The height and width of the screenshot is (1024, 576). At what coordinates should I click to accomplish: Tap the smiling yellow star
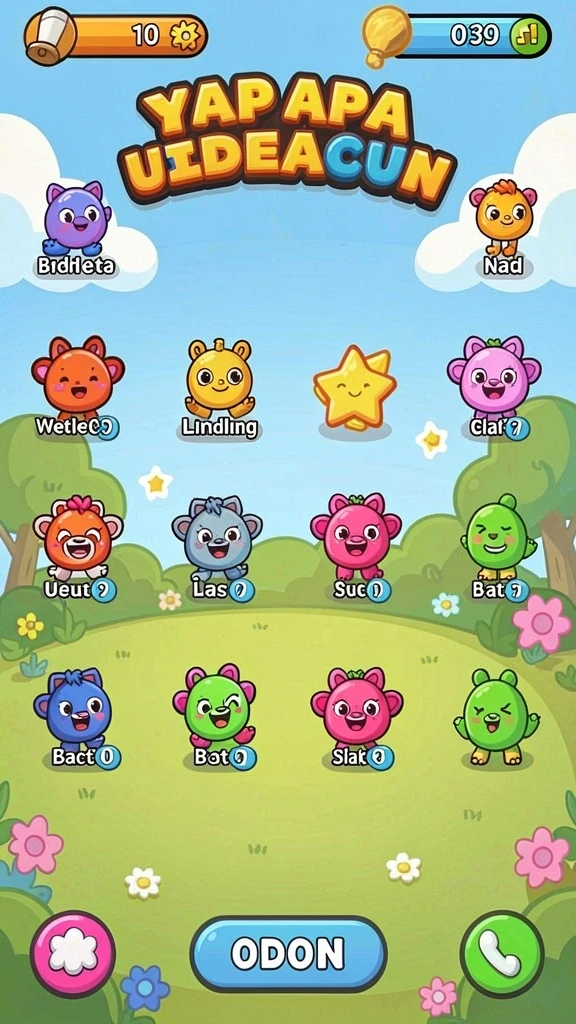pos(355,388)
